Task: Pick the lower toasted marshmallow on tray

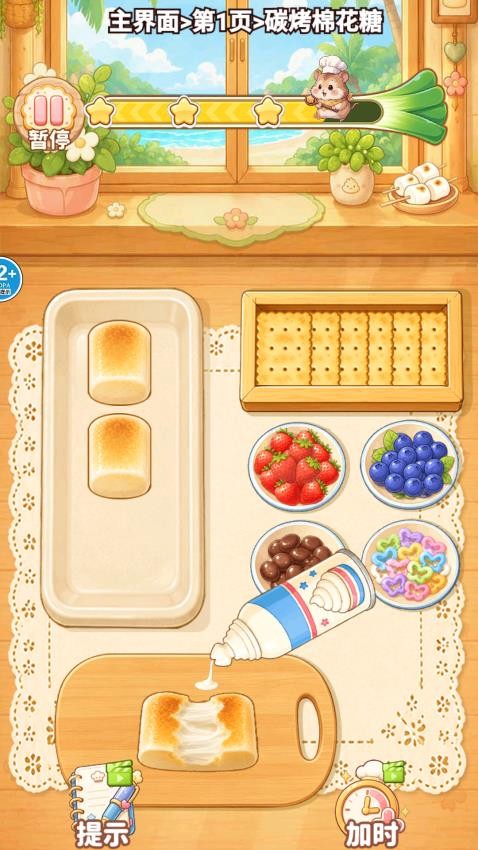Action: 119,456
